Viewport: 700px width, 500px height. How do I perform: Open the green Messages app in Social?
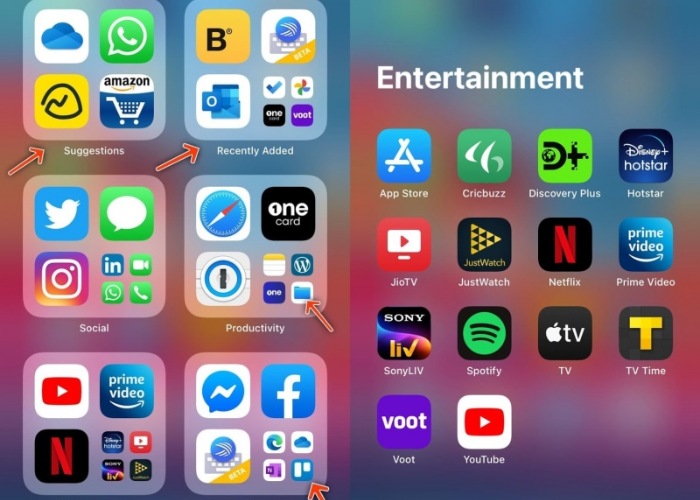pos(127,214)
